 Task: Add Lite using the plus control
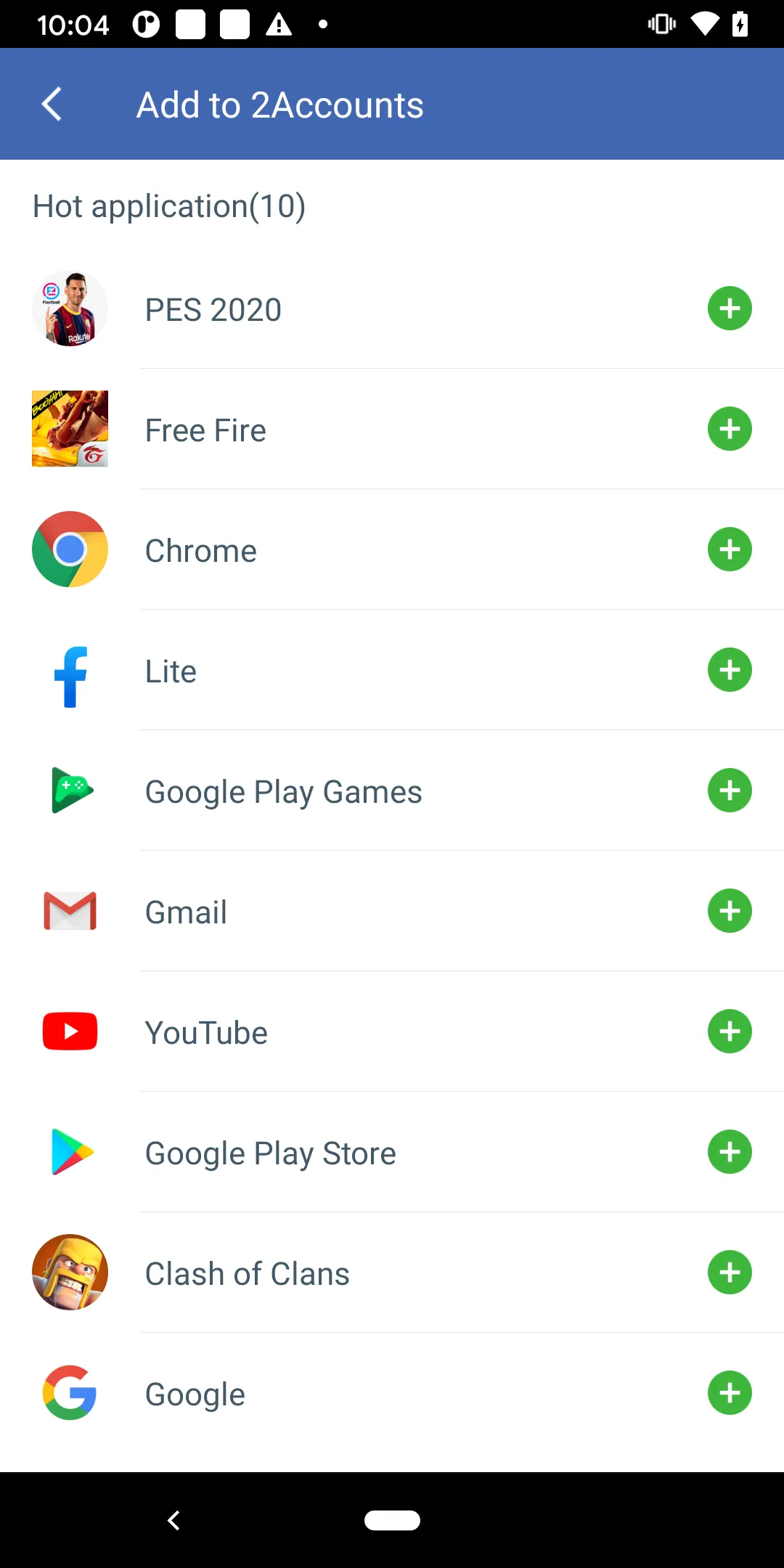pos(730,670)
